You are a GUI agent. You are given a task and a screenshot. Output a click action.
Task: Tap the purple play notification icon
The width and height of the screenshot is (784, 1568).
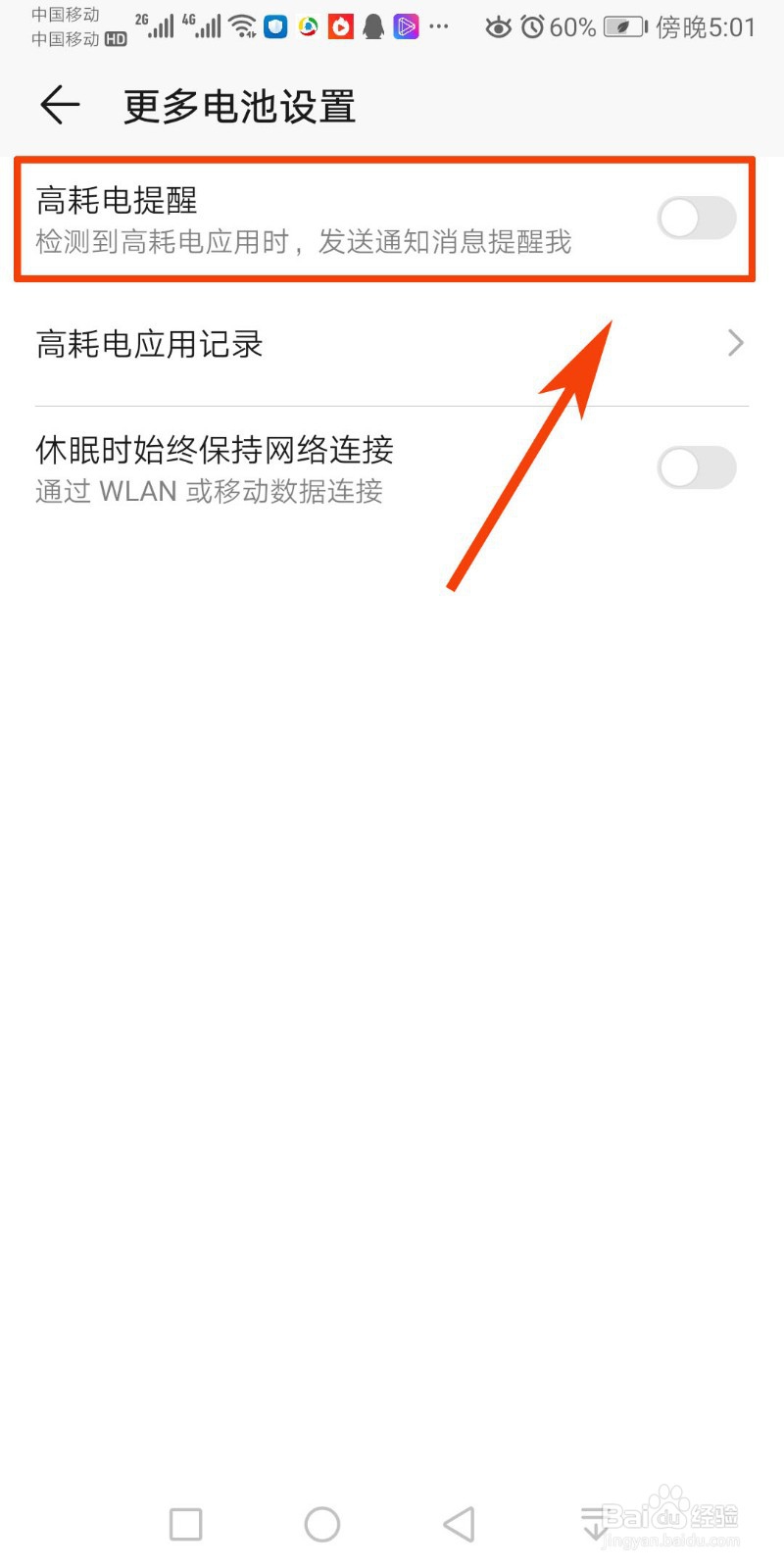pyautogui.click(x=405, y=27)
